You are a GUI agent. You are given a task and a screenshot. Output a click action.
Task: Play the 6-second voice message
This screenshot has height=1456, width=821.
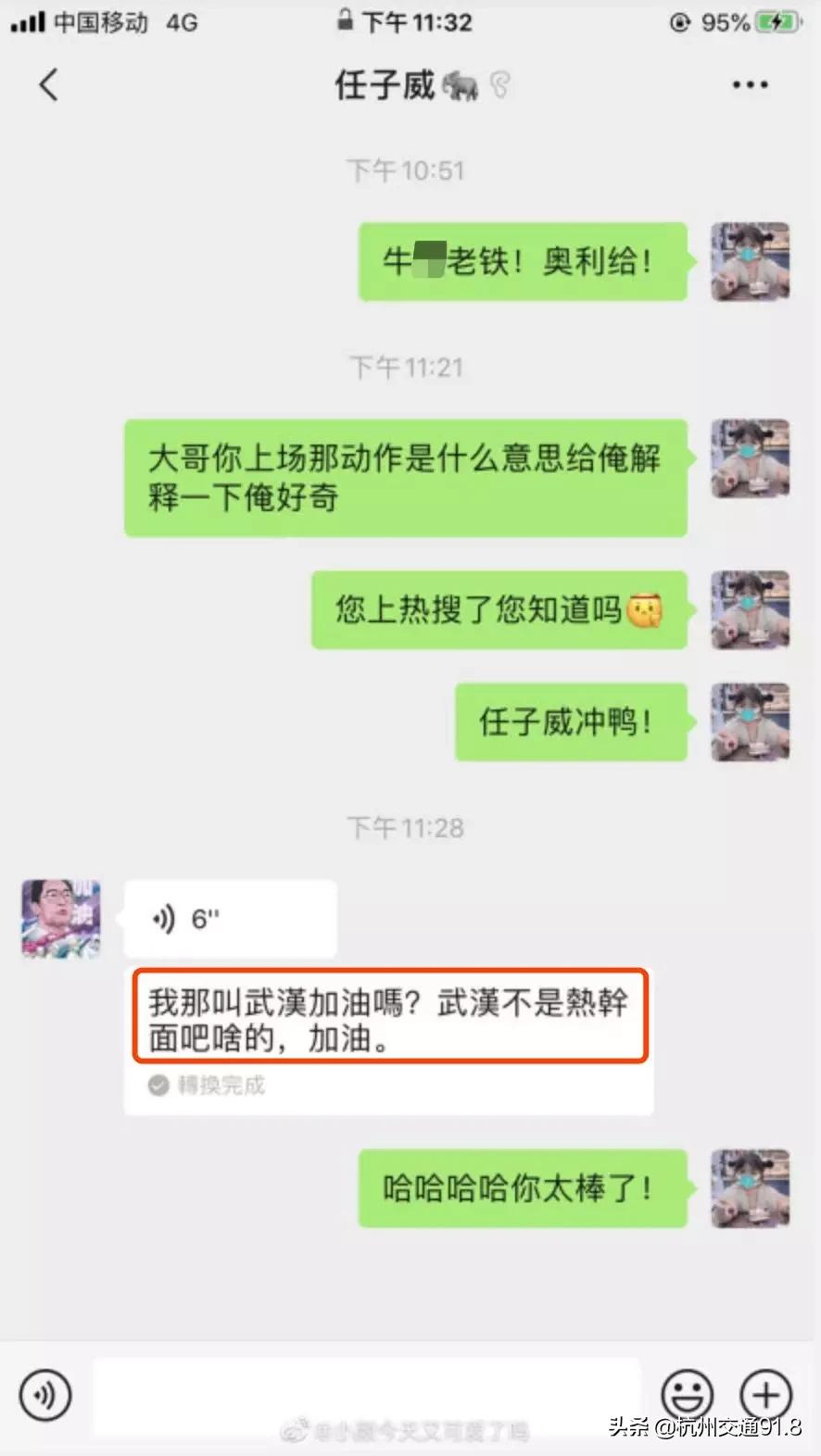229,918
